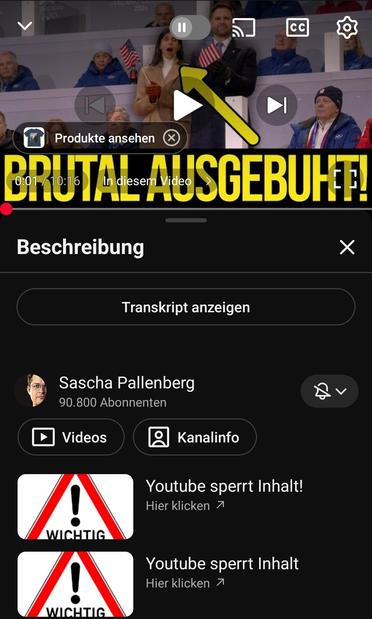Play the video
The width and height of the screenshot is (372, 619).
(x=186, y=105)
